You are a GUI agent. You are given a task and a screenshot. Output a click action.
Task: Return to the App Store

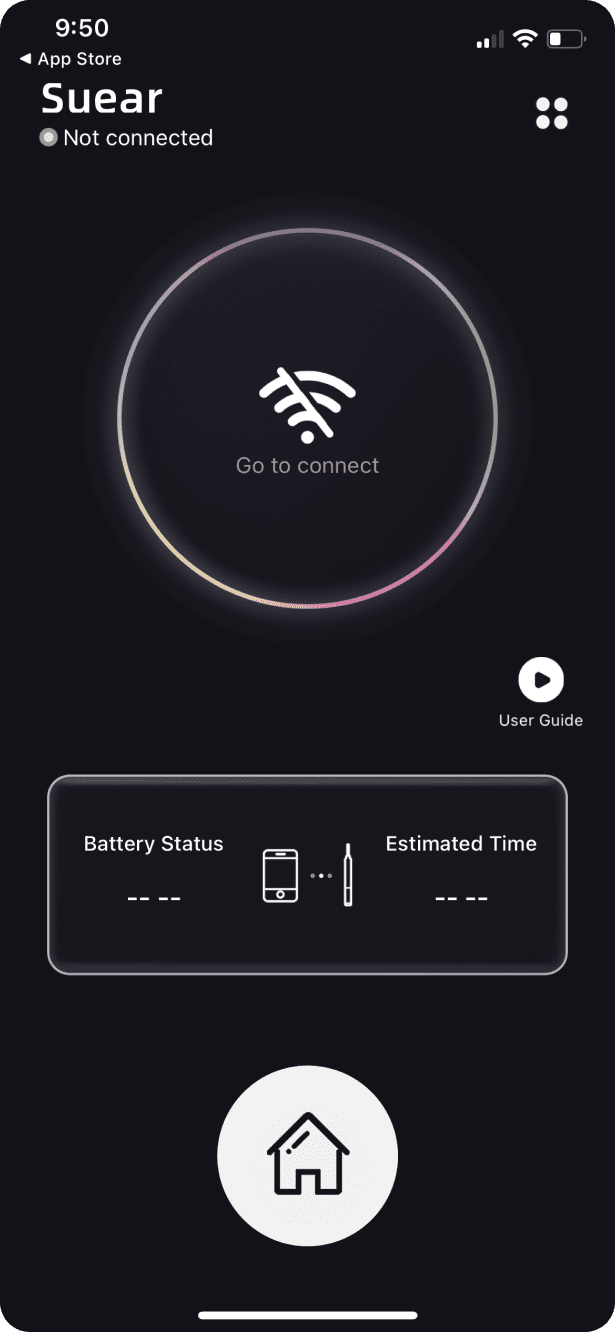tap(70, 59)
